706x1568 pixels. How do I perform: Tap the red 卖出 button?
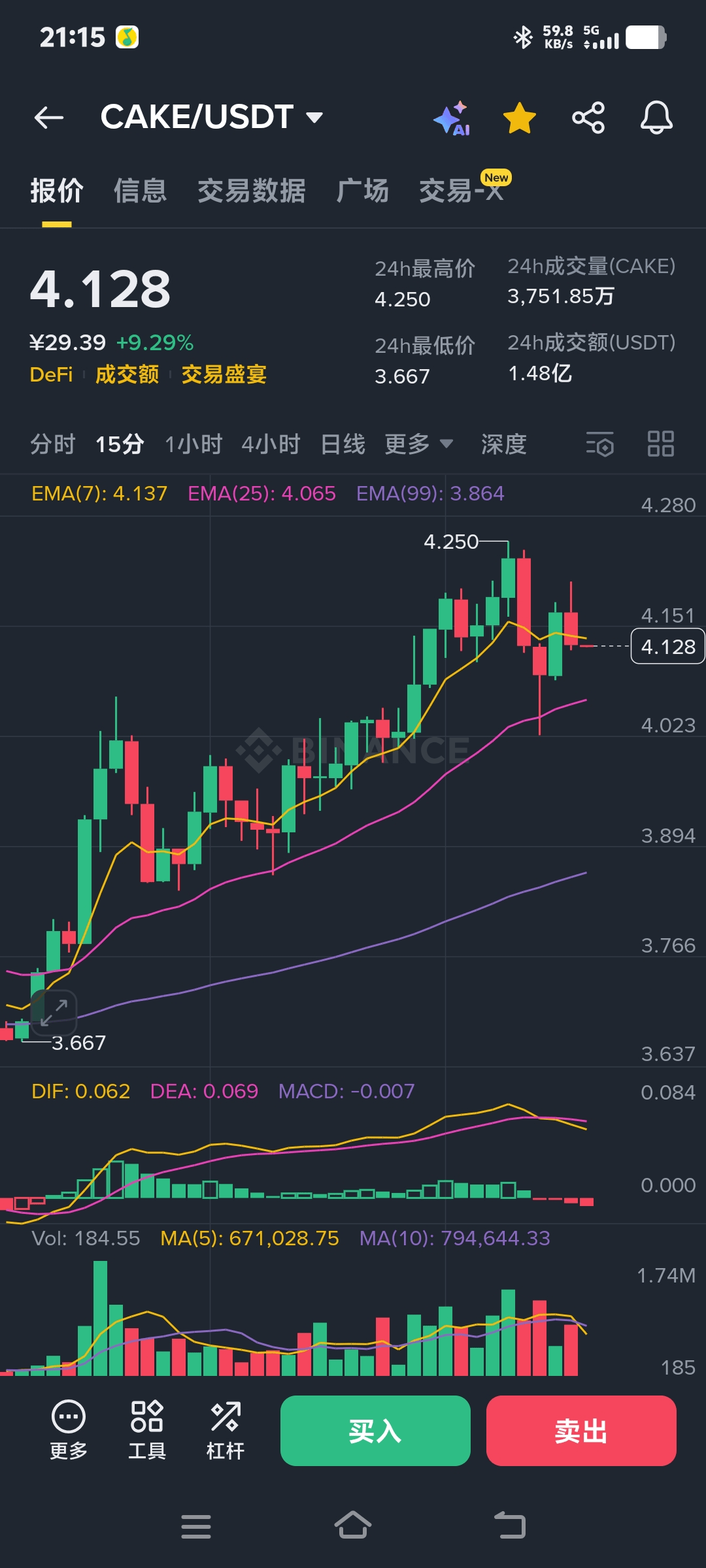[x=581, y=1431]
